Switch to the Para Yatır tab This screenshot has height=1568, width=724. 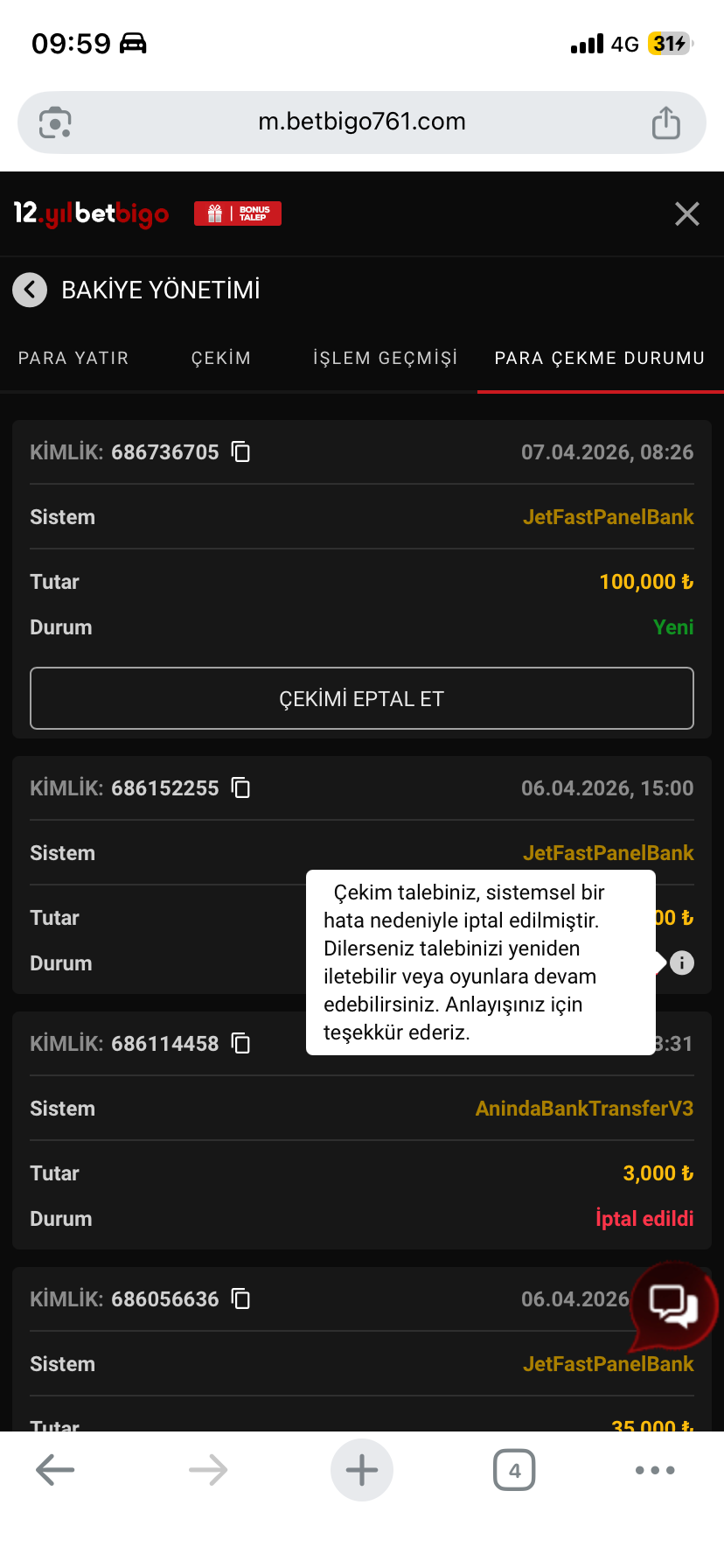pyautogui.click(x=73, y=358)
